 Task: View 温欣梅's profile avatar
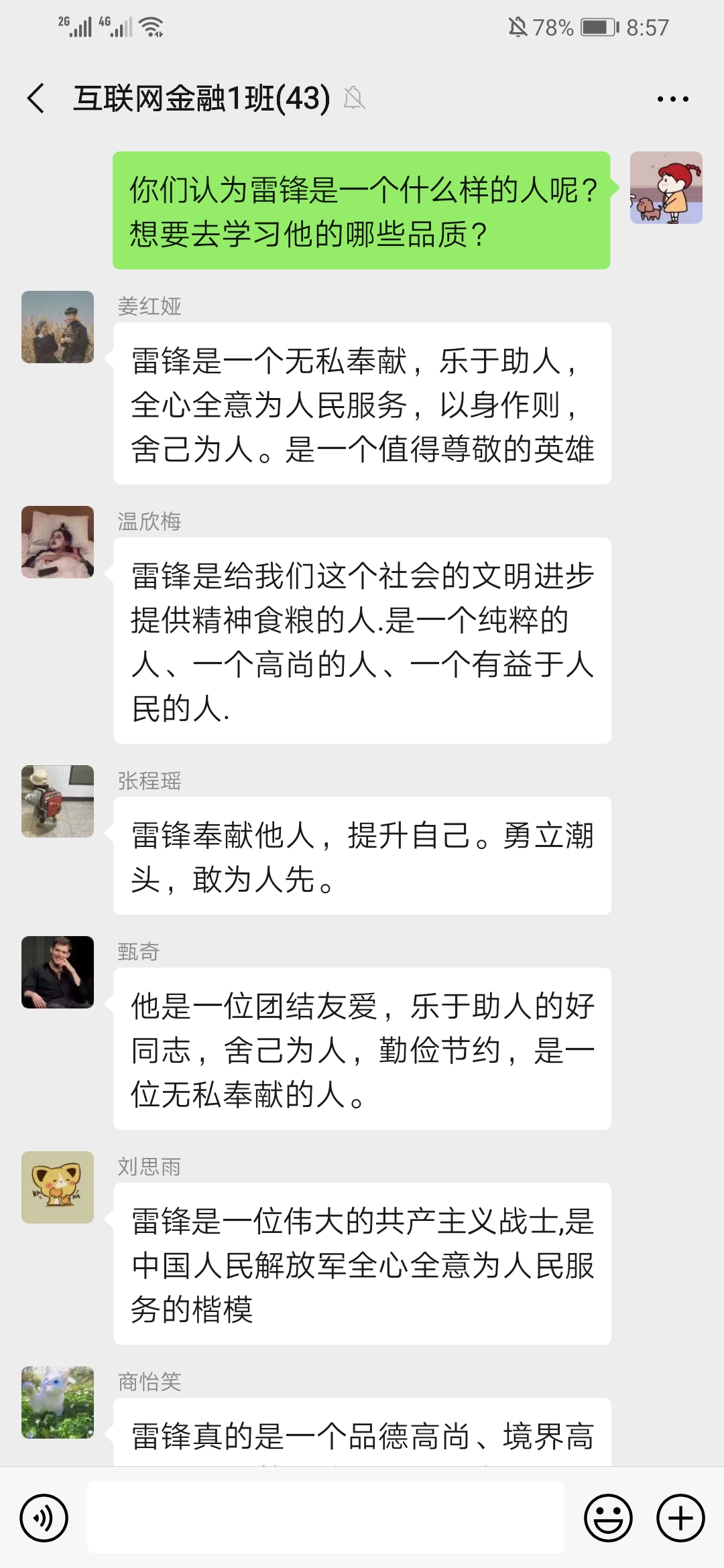[x=58, y=542]
